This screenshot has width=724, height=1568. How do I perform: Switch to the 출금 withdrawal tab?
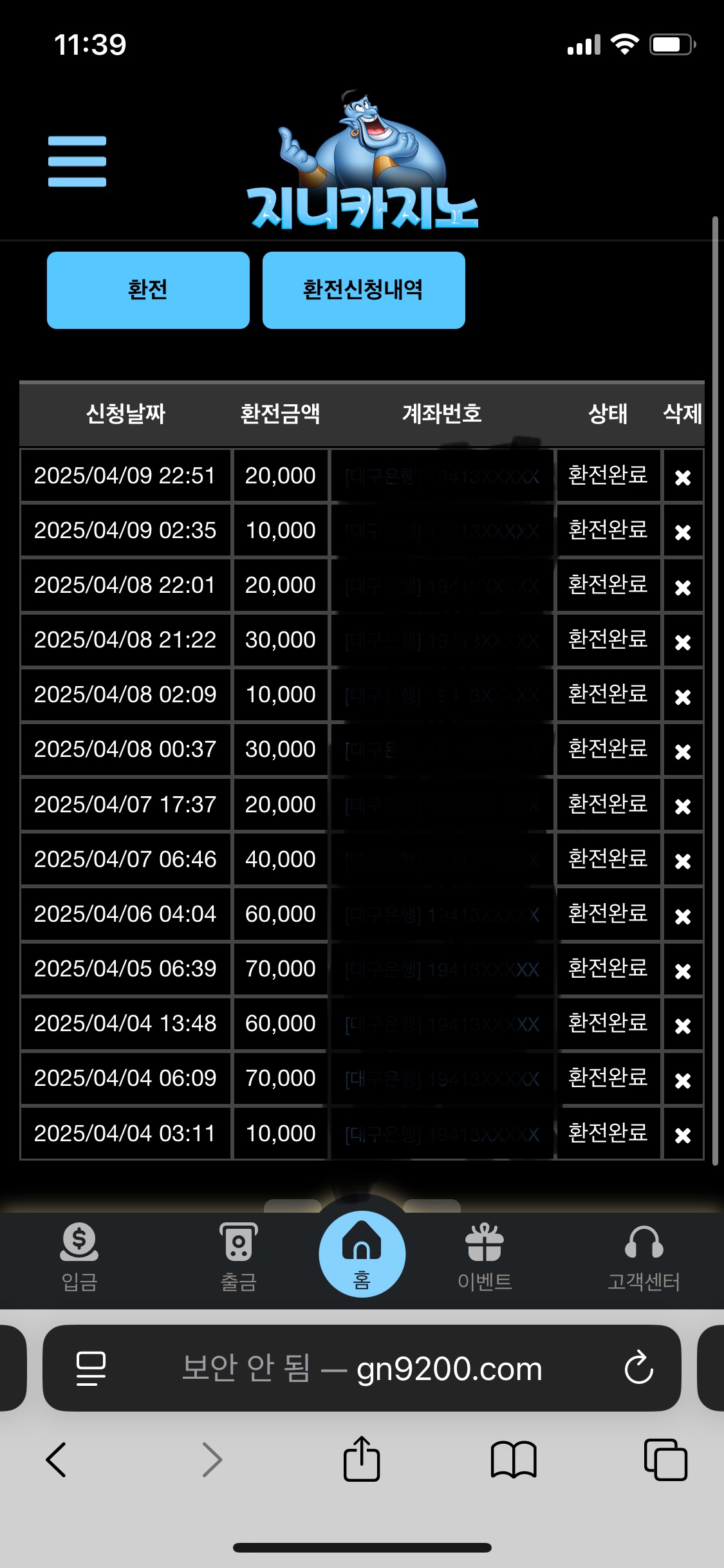[239, 1257]
